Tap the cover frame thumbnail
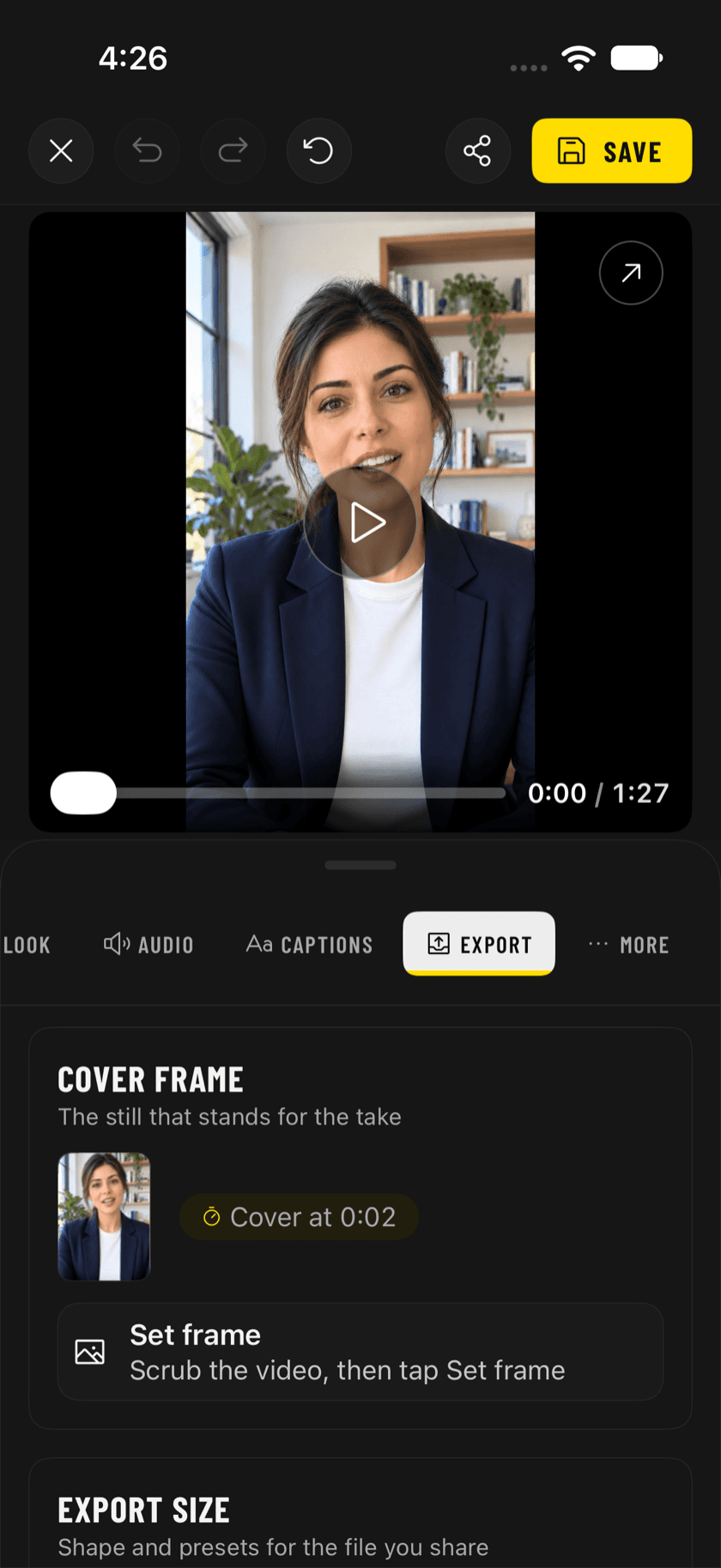 click(104, 1217)
